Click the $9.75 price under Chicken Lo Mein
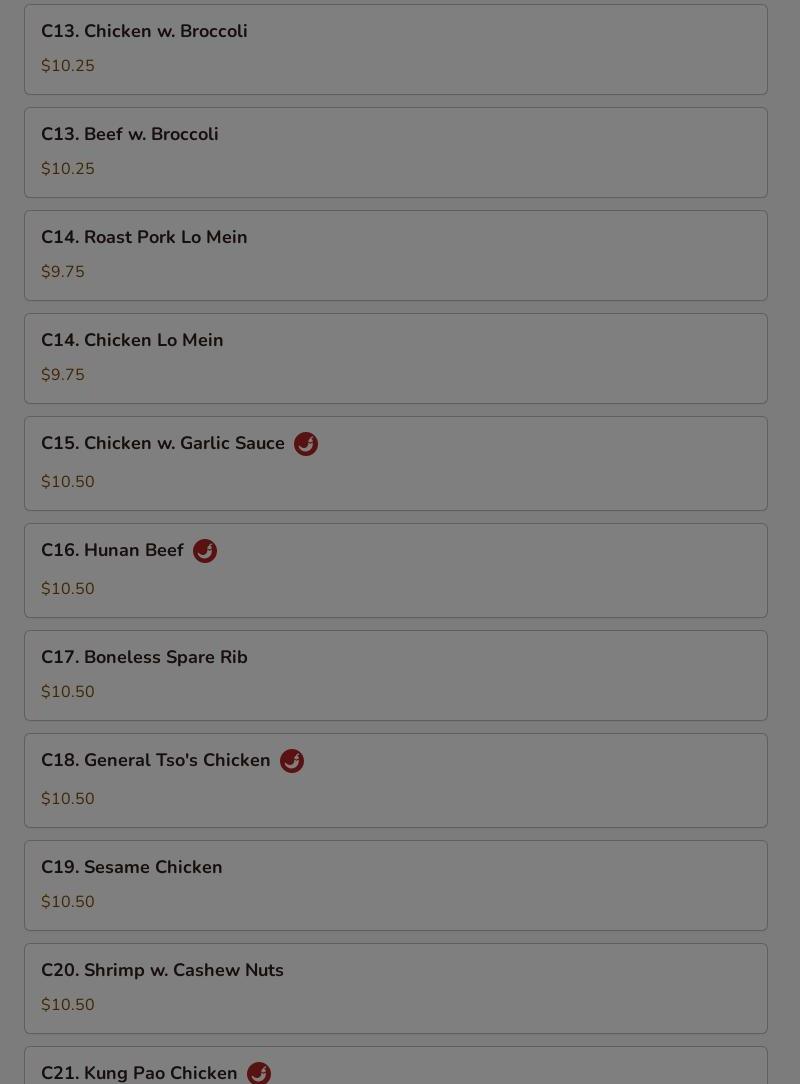The image size is (800, 1084). click(63, 374)
